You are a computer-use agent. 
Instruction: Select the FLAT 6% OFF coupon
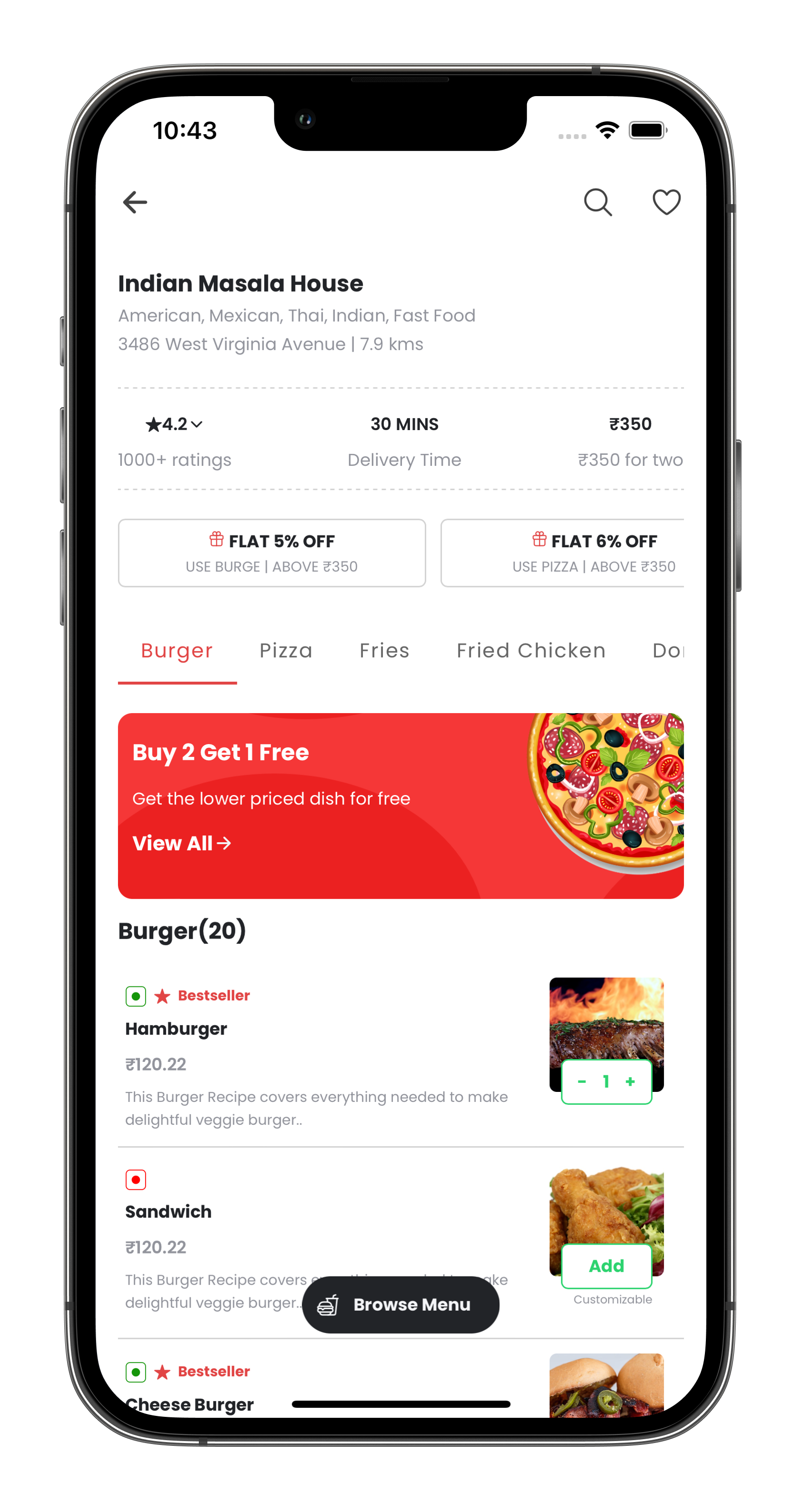[562, 552]
